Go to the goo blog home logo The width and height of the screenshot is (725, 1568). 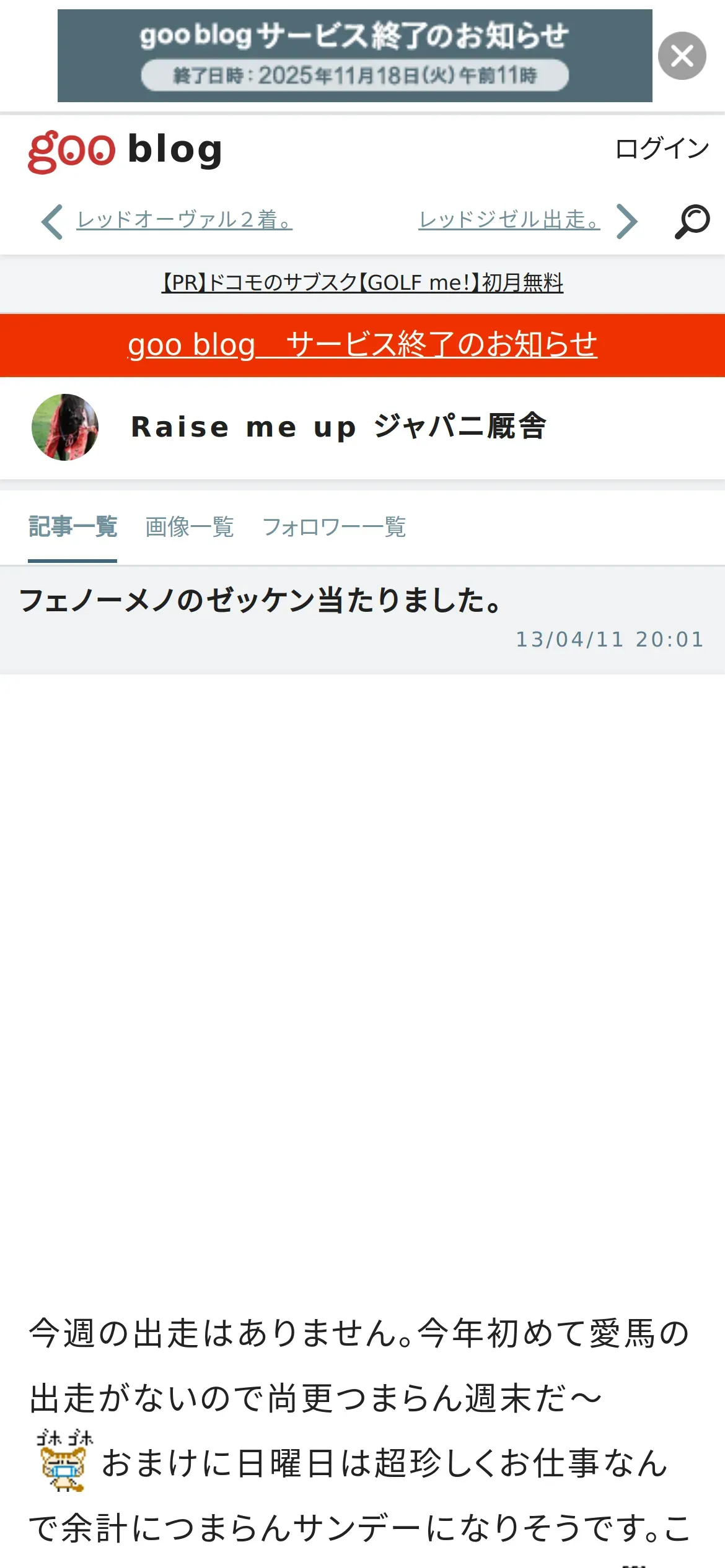[x=125, y=150]
